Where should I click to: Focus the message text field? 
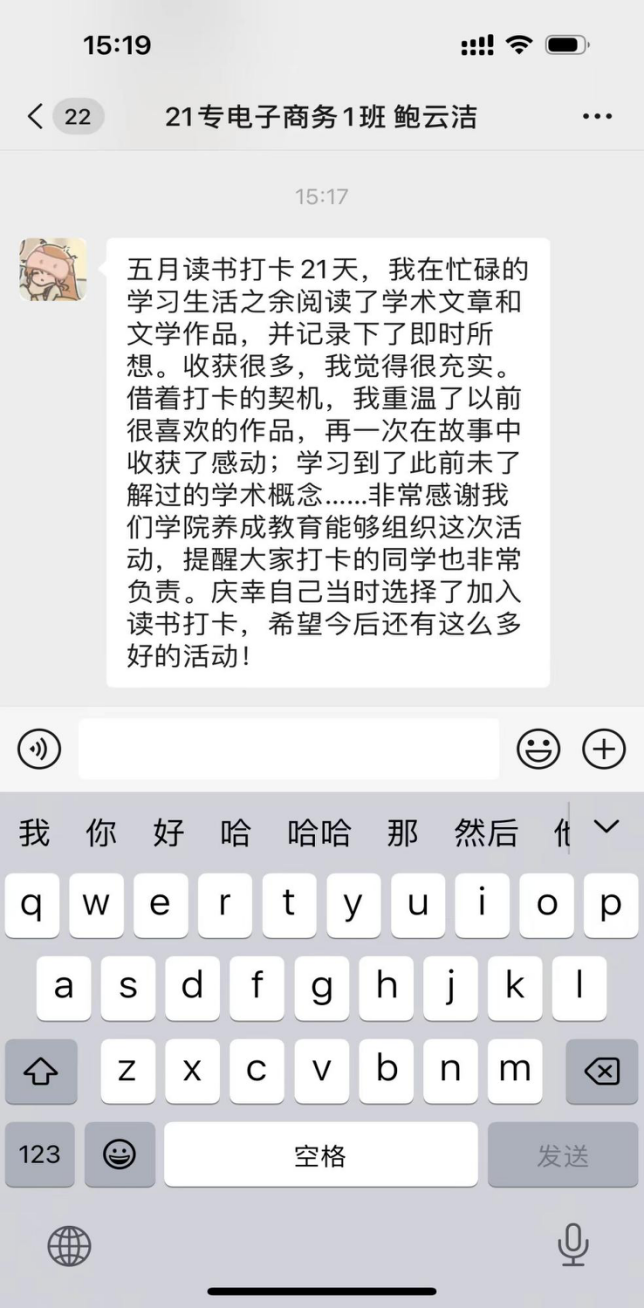tap(288, 749)
